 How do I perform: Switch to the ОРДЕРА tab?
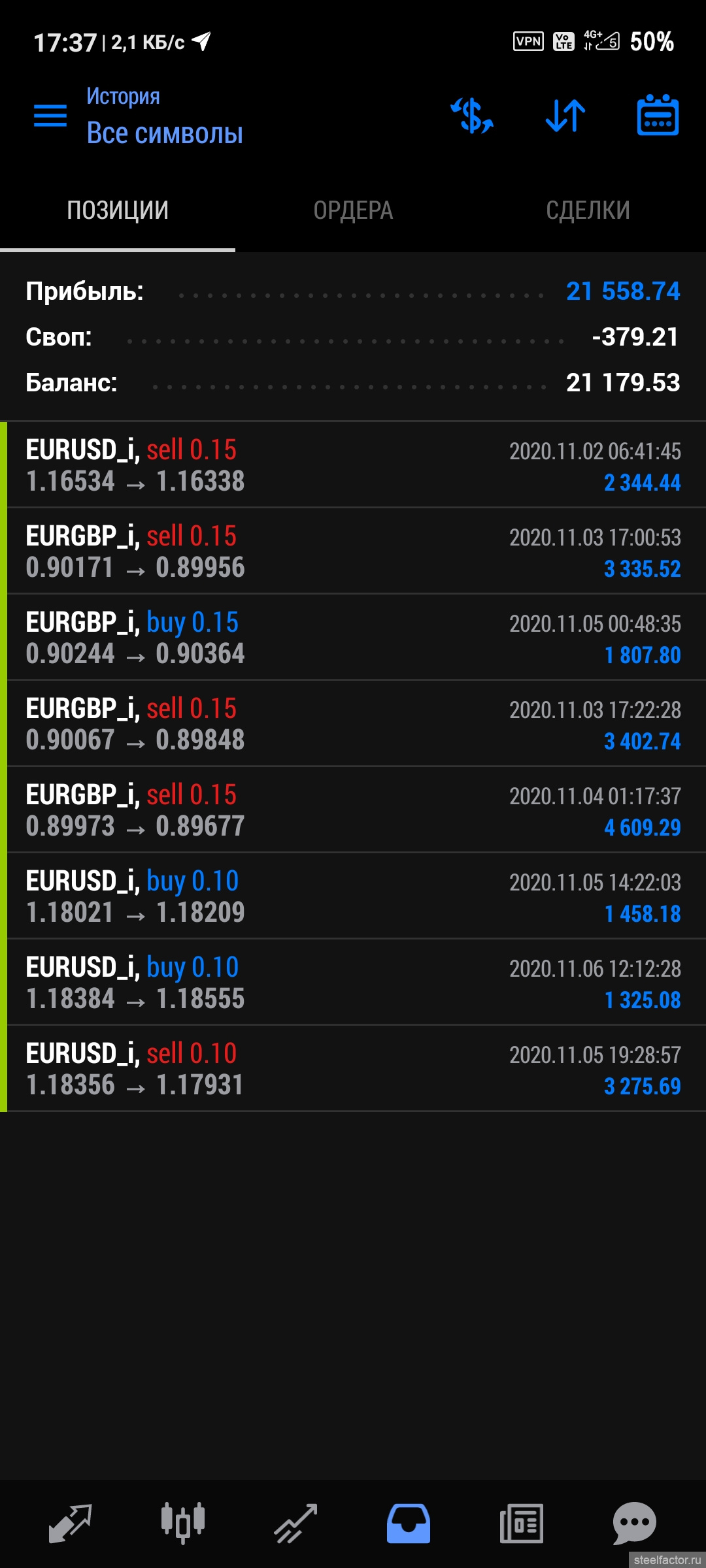353,210
